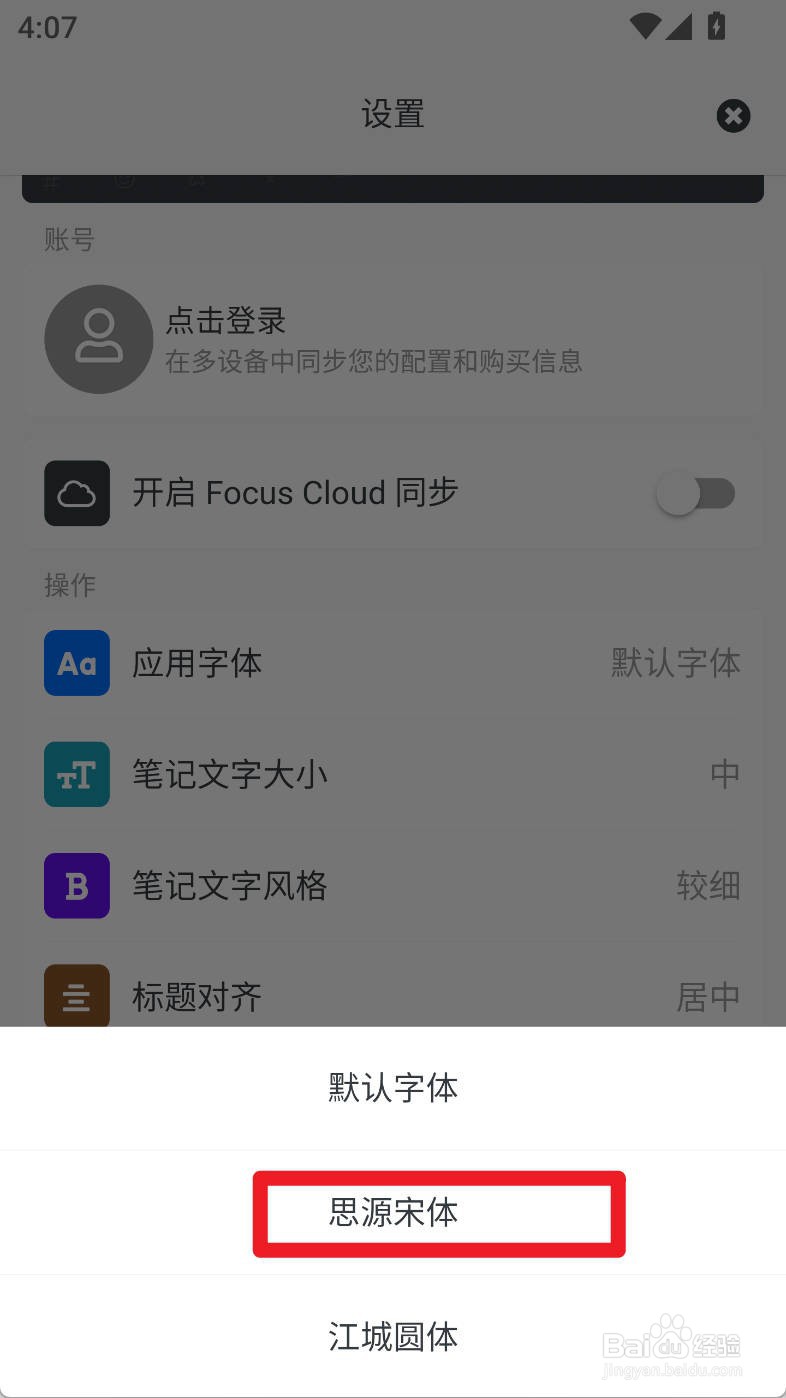Viewport: 786px width, 1398px height.
Task: Open the 账号 section header
Action: click(68, 239)
